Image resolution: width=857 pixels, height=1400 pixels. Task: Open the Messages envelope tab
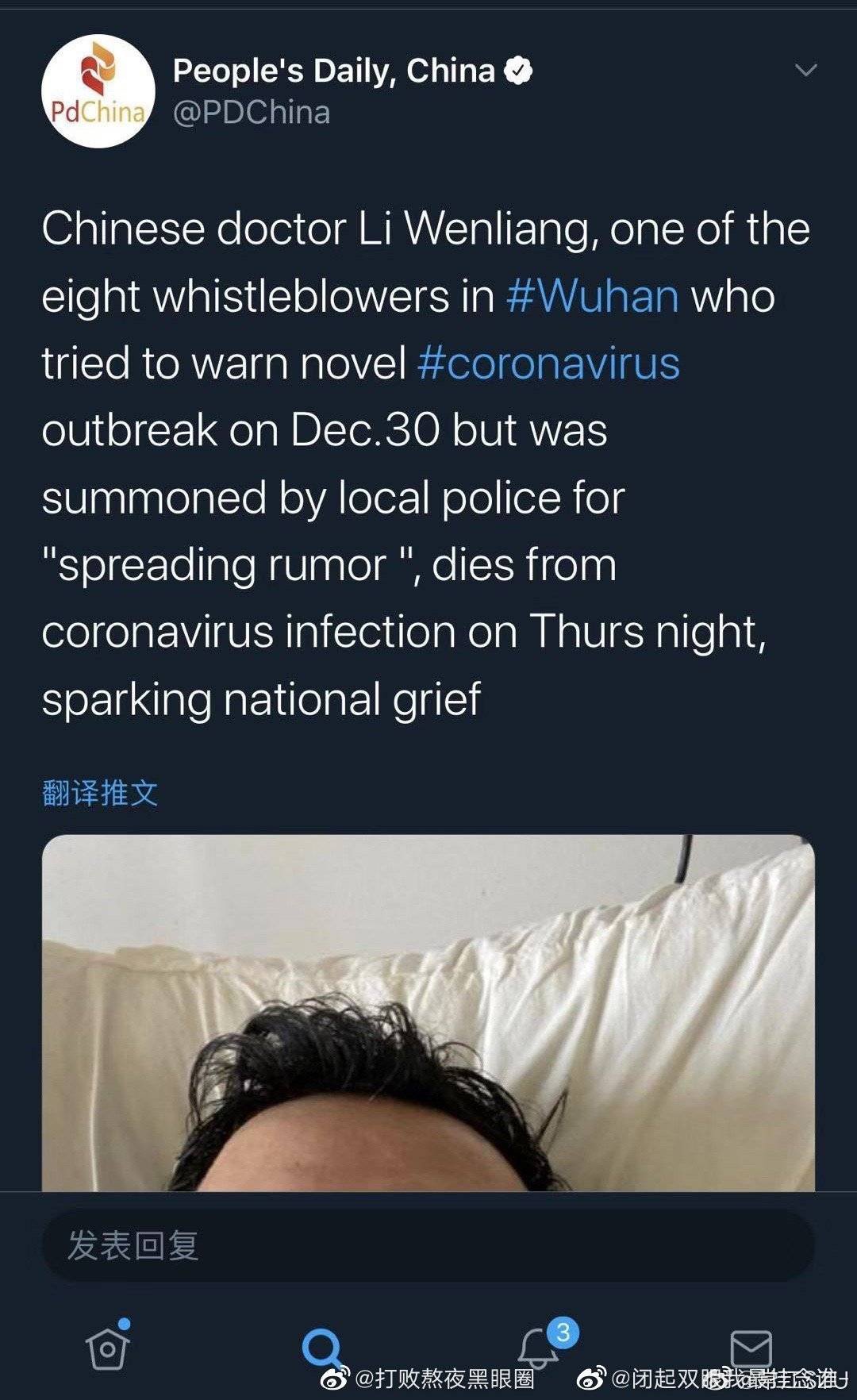point(751,1348)
